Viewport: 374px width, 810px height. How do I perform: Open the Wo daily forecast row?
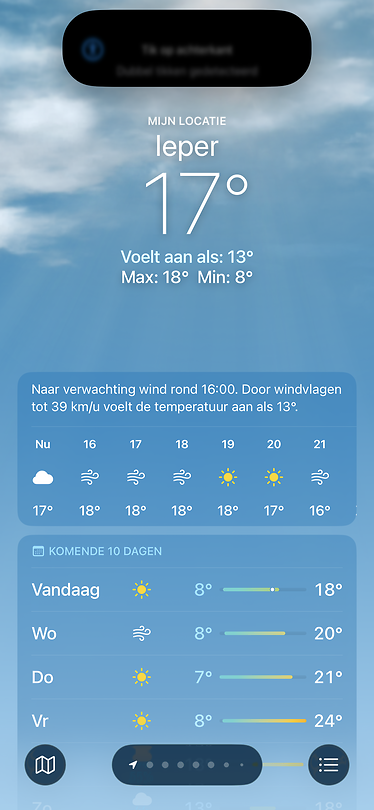(x=187, y=633)
